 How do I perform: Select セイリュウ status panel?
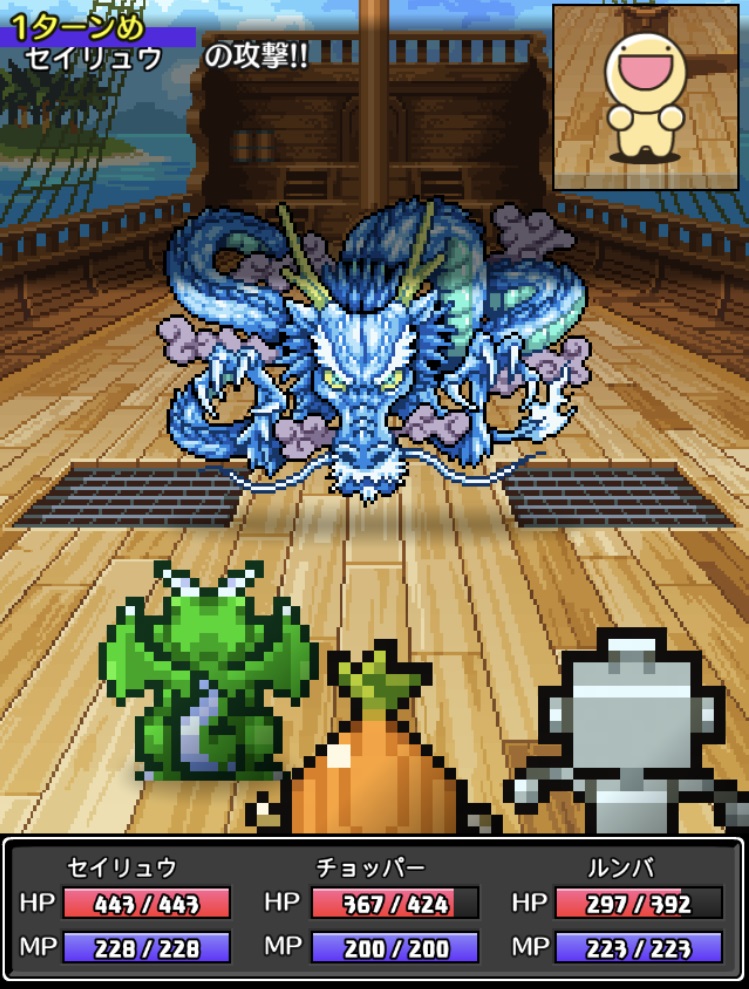pyautogui.click(x=126, y=909)
